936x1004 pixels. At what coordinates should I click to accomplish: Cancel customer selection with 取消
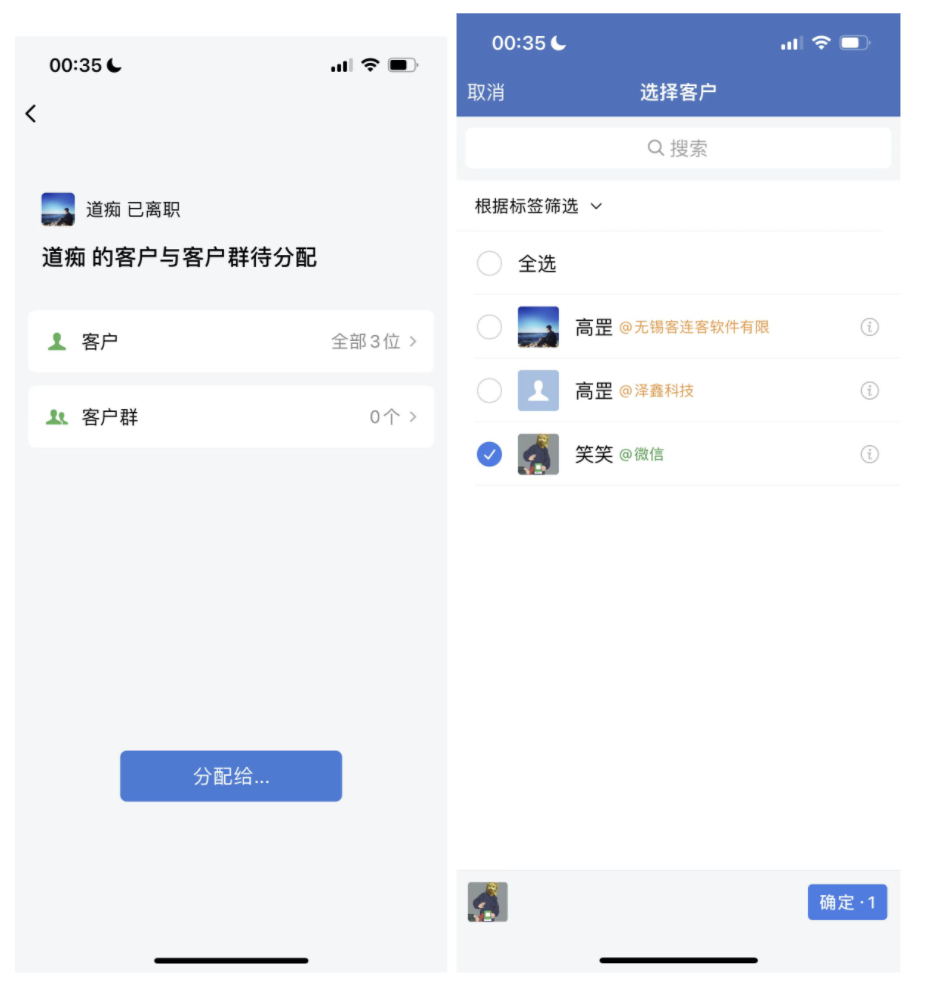pos(486,93)
